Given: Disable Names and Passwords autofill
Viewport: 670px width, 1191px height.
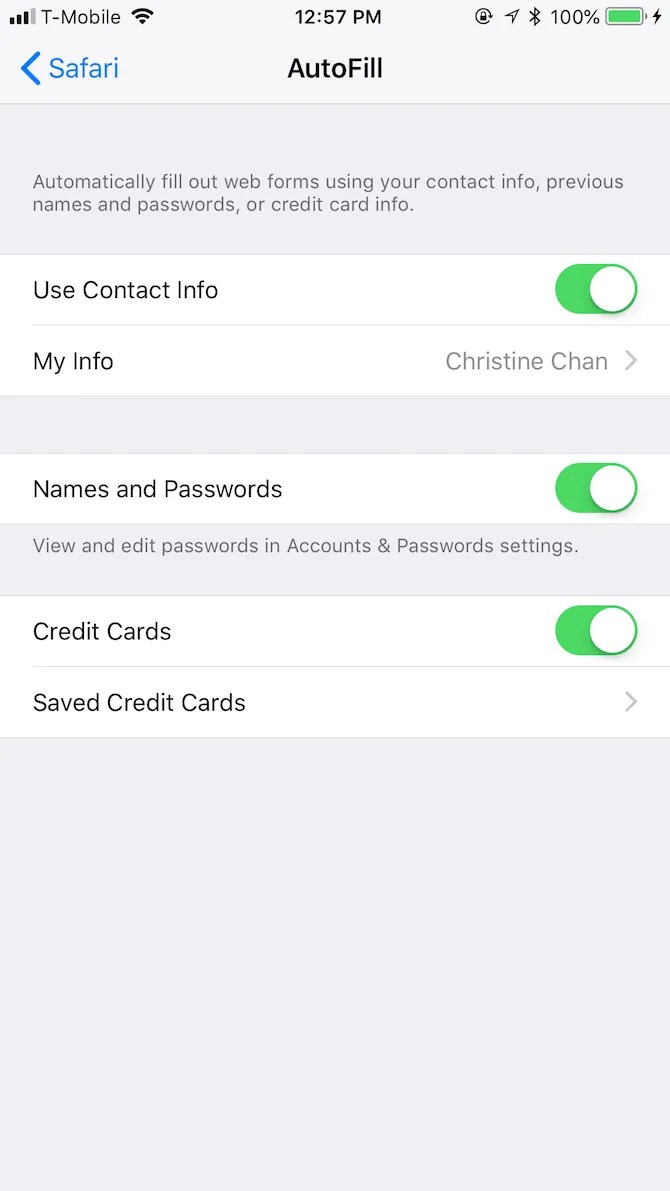Looking at the screenshot, I should (596, 489).
